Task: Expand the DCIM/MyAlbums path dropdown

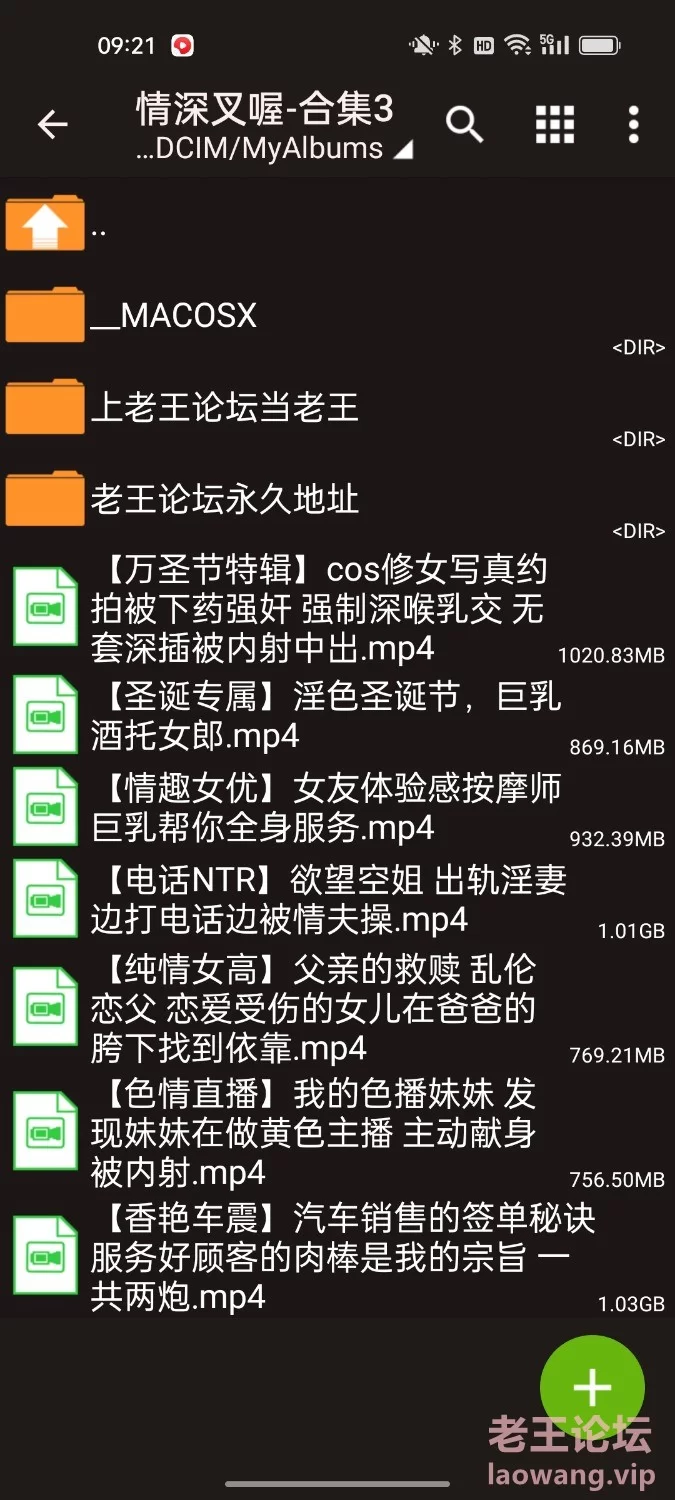Action: point(274,149)
